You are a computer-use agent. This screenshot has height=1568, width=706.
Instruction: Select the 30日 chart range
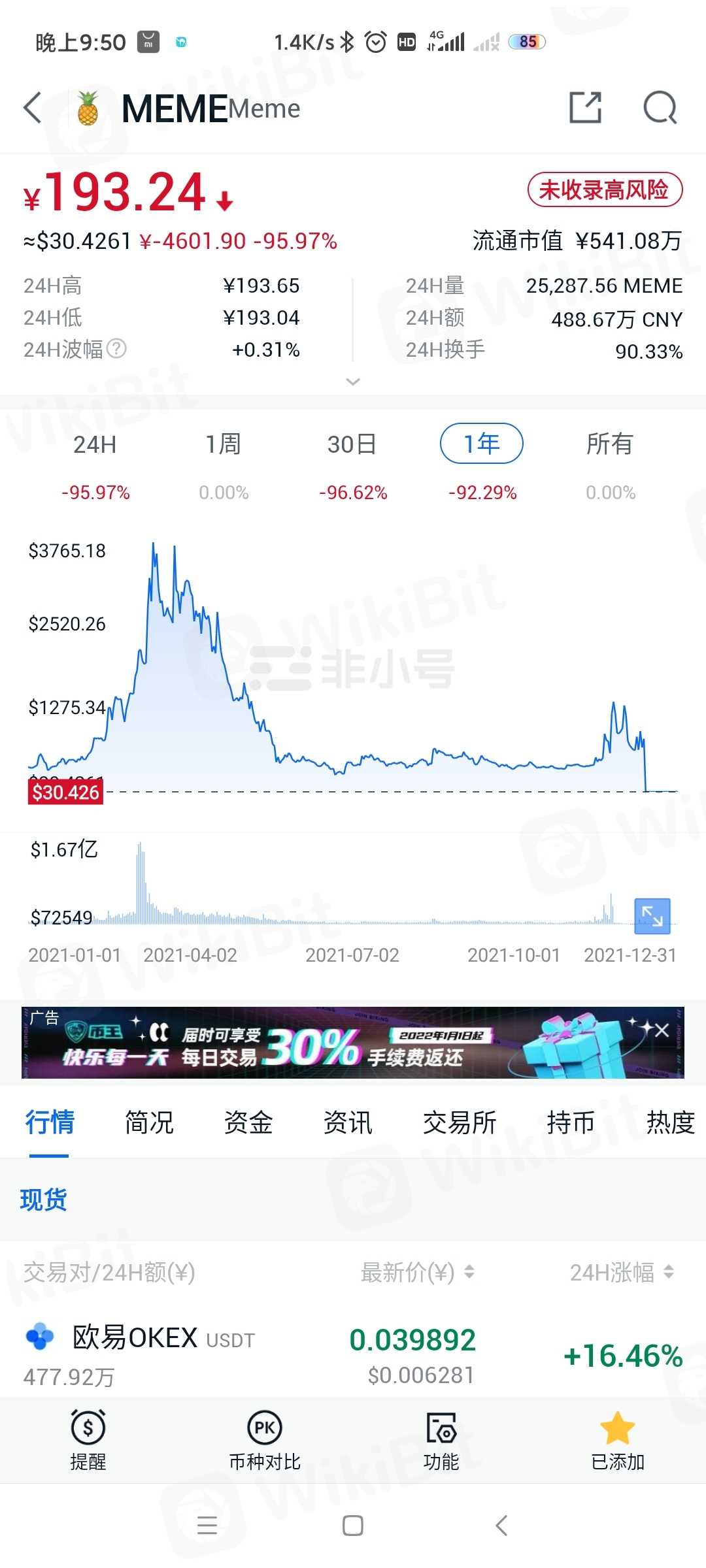[352, 444]
